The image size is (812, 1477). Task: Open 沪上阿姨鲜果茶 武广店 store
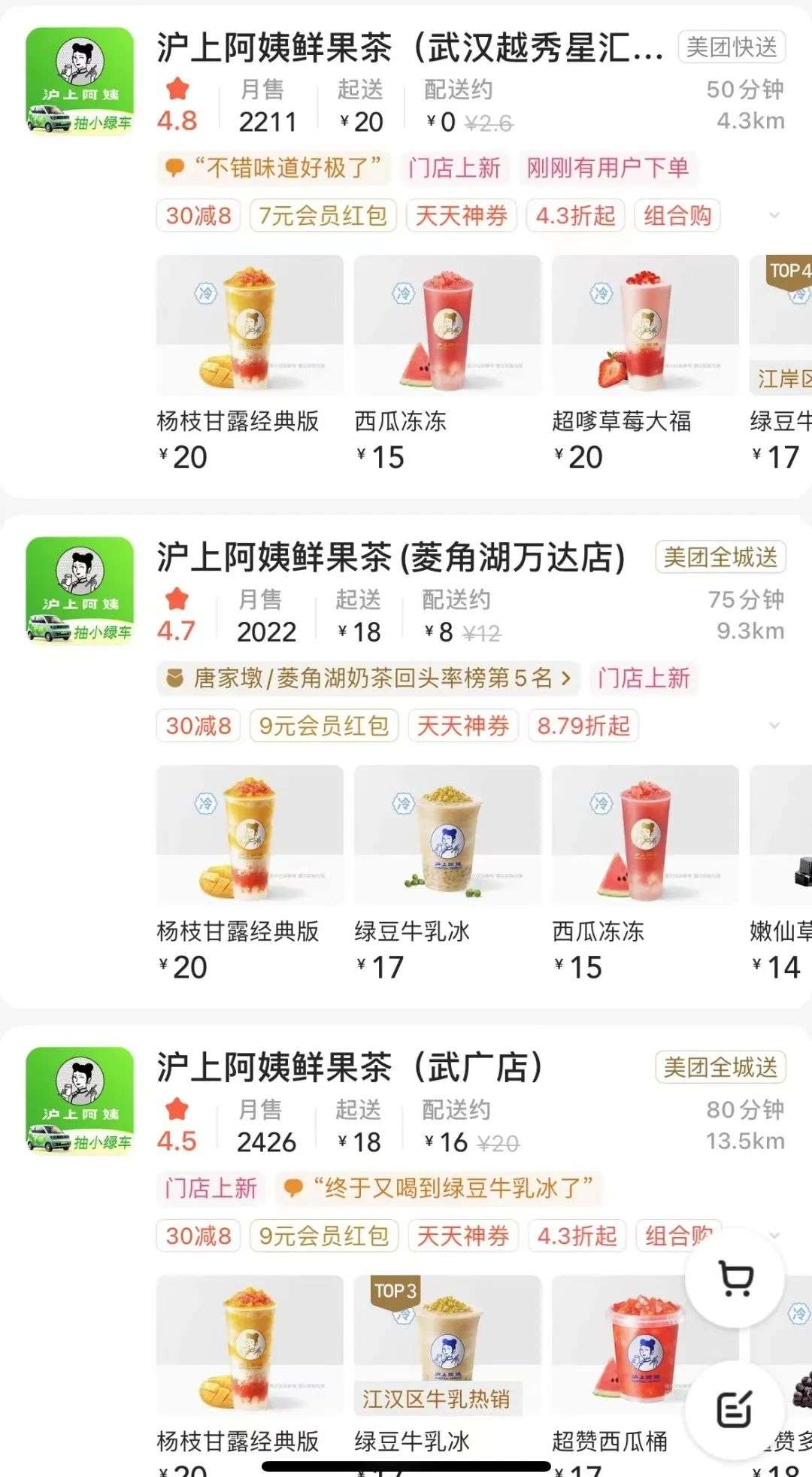coord(350,1068)
